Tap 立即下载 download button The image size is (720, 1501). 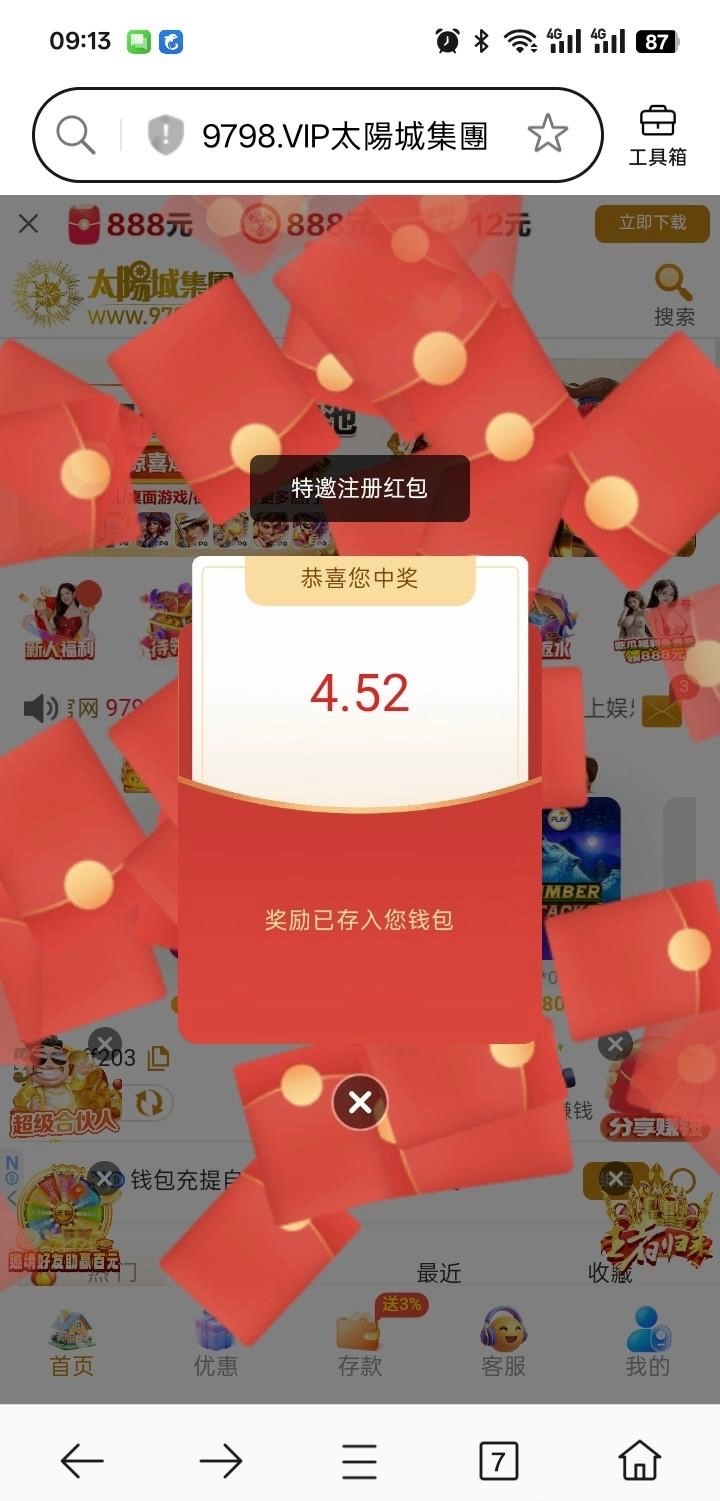tap(652, 223)
